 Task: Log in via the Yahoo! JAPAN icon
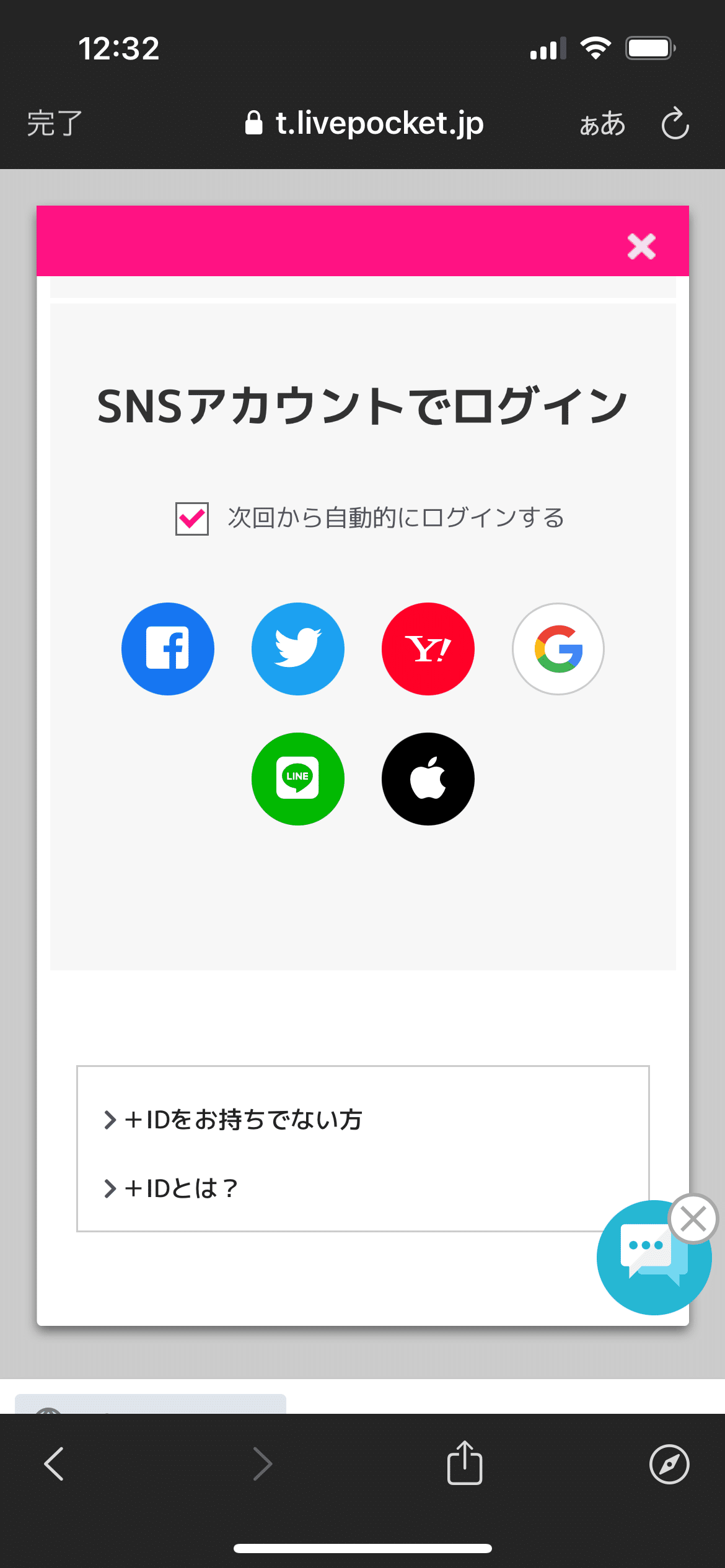click(x=428, y=648)
